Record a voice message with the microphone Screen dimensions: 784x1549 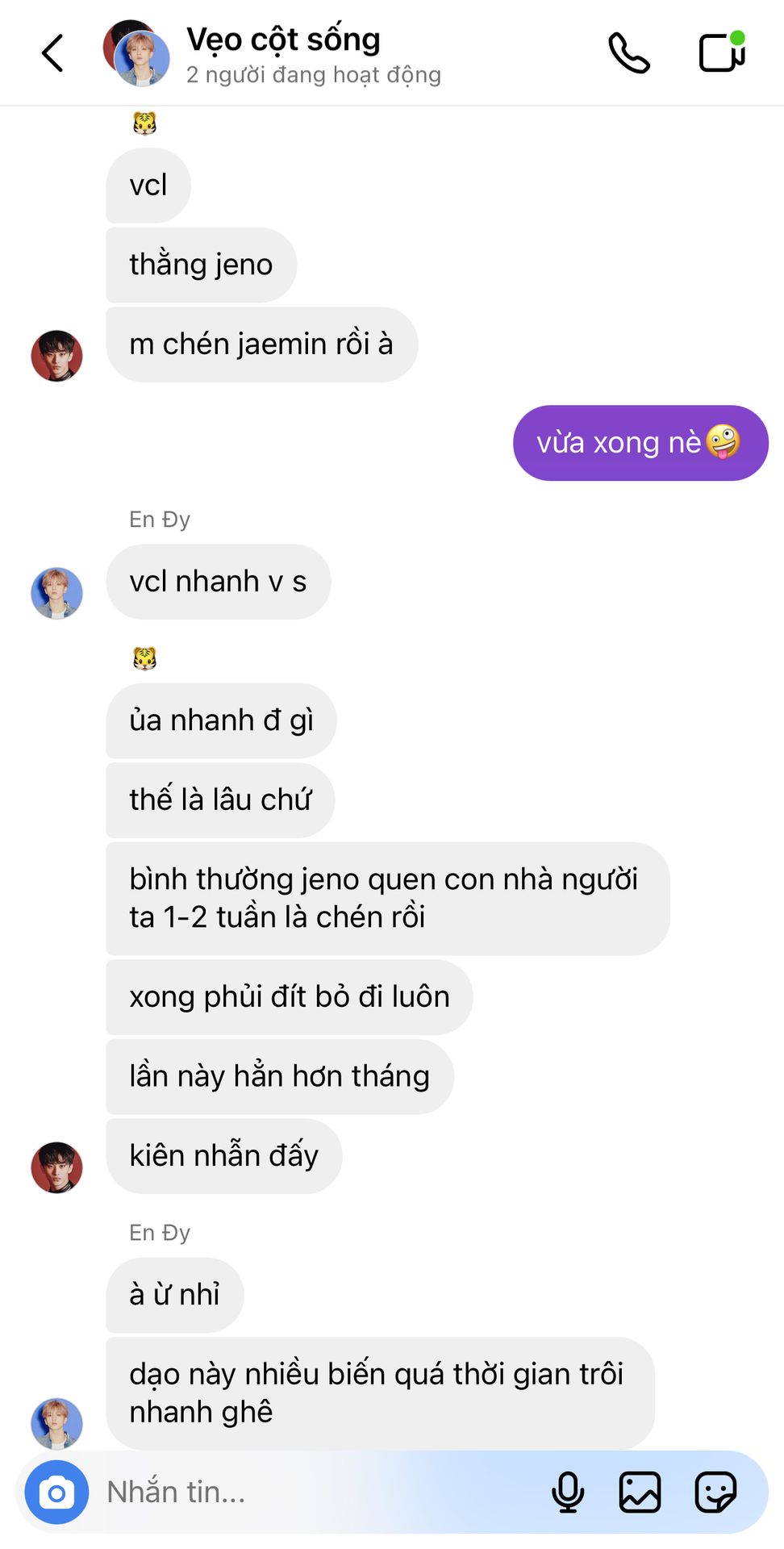[x=568, y=1492]
